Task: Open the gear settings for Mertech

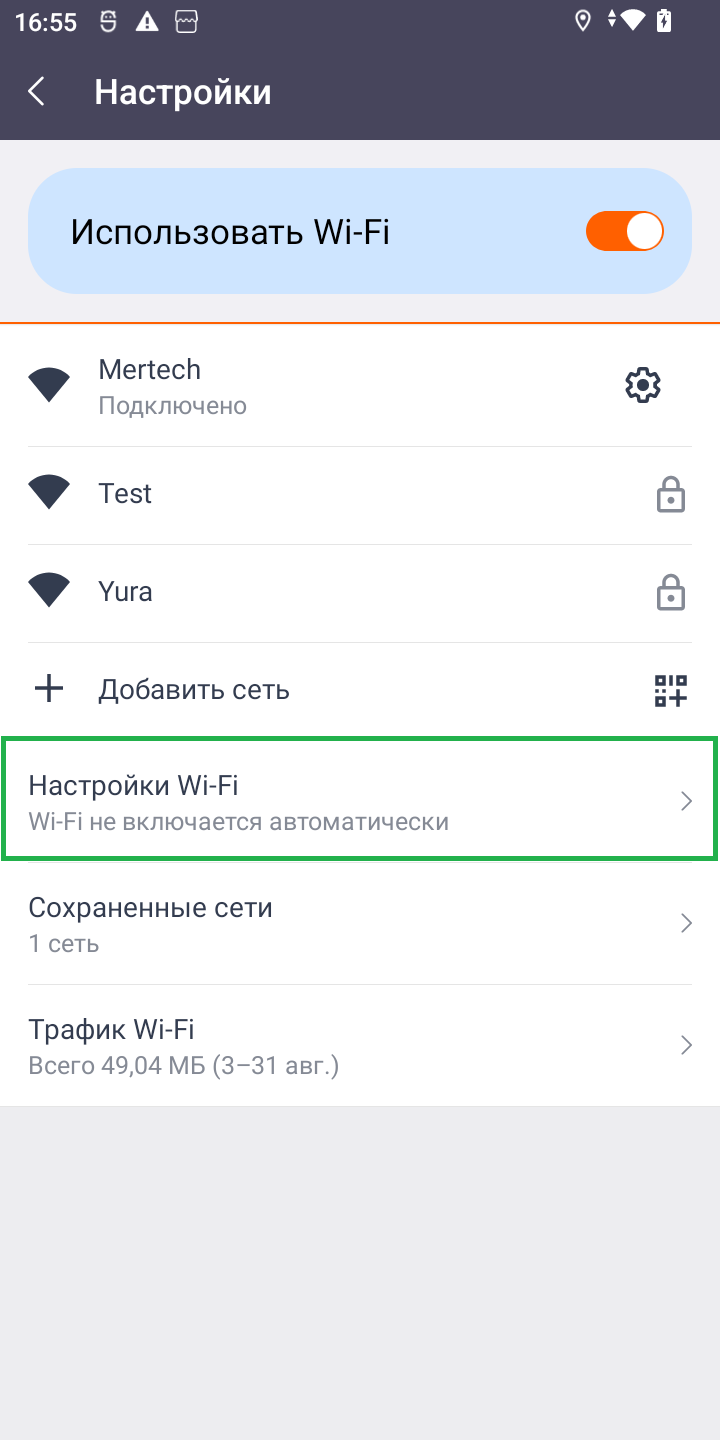Action: coord(643,385)
